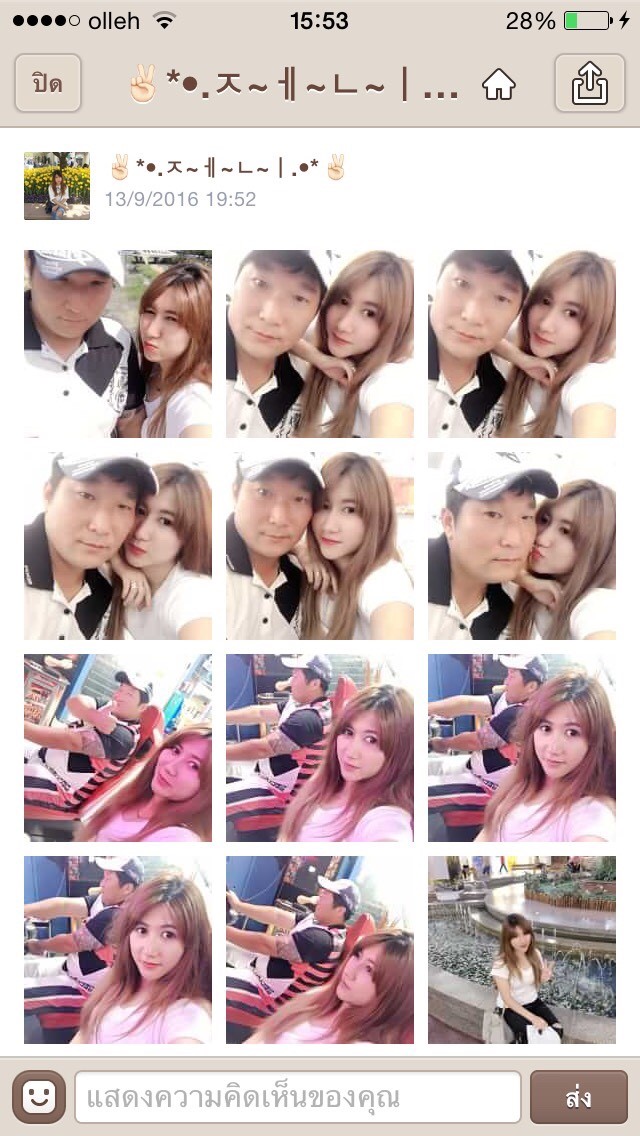View the photo of woman kissing man's cheek
Viewport: 640px width, 1136px height.
click(x=521, y=546)
